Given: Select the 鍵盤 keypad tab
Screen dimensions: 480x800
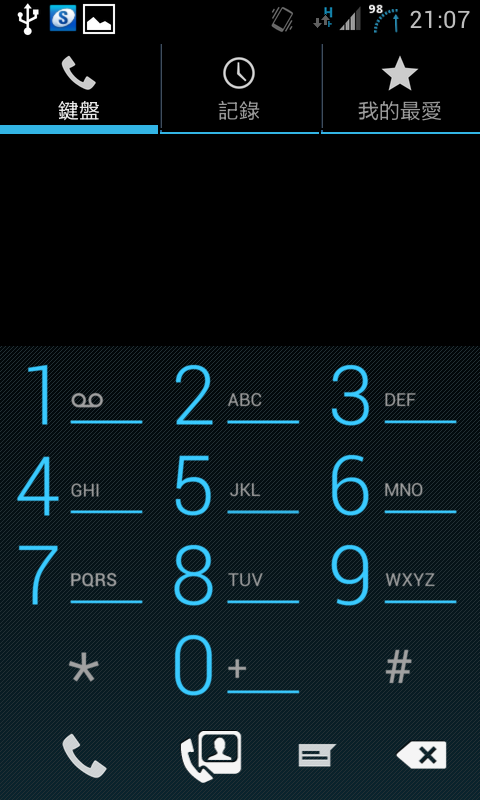Looking at the screenshot, I should [x=79, y=89].
